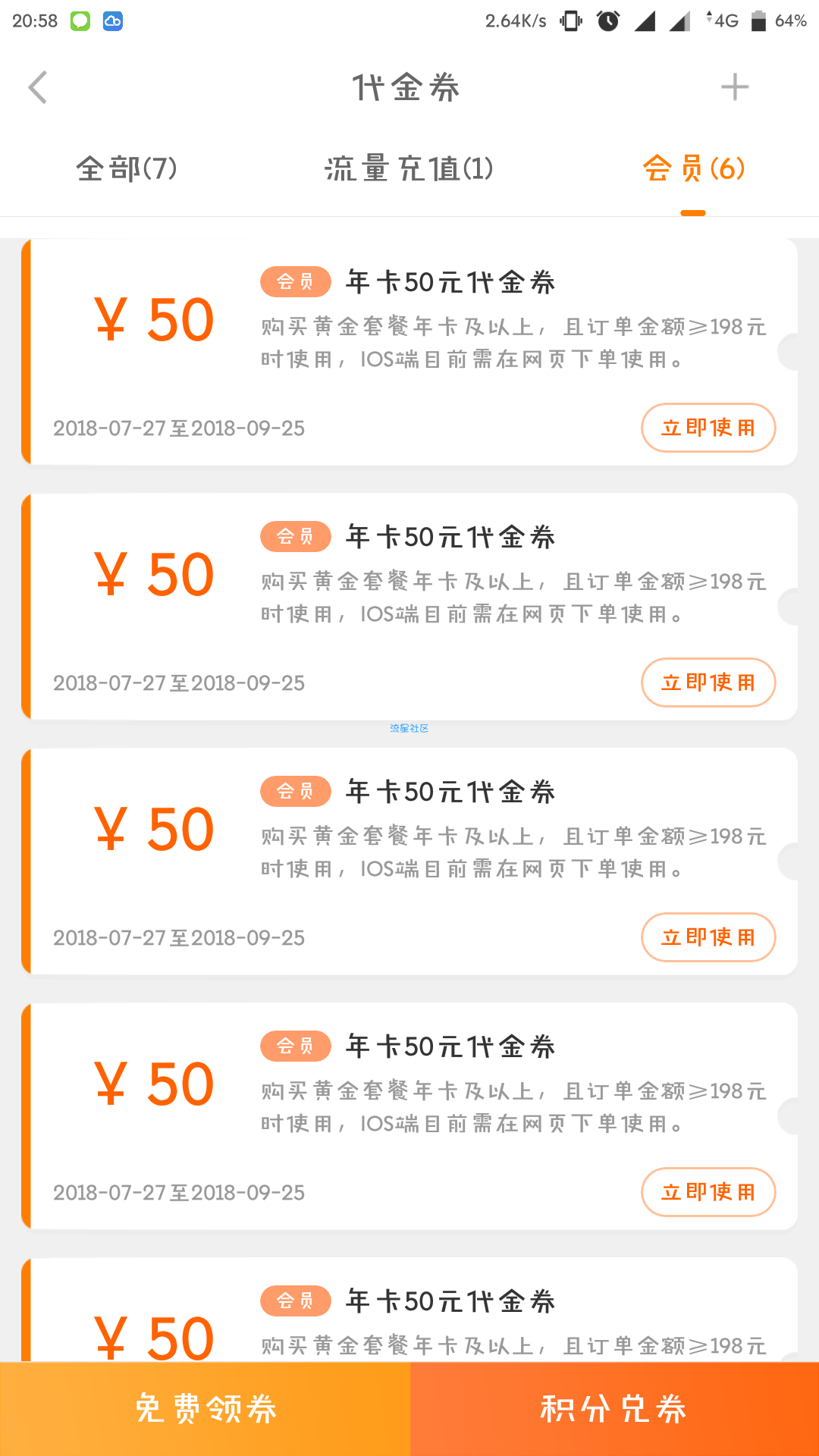Image resolution: width=819 pixels, height=1456 pixels.
Task: Select the 会员(6) tab
Action: click(693, 168)
